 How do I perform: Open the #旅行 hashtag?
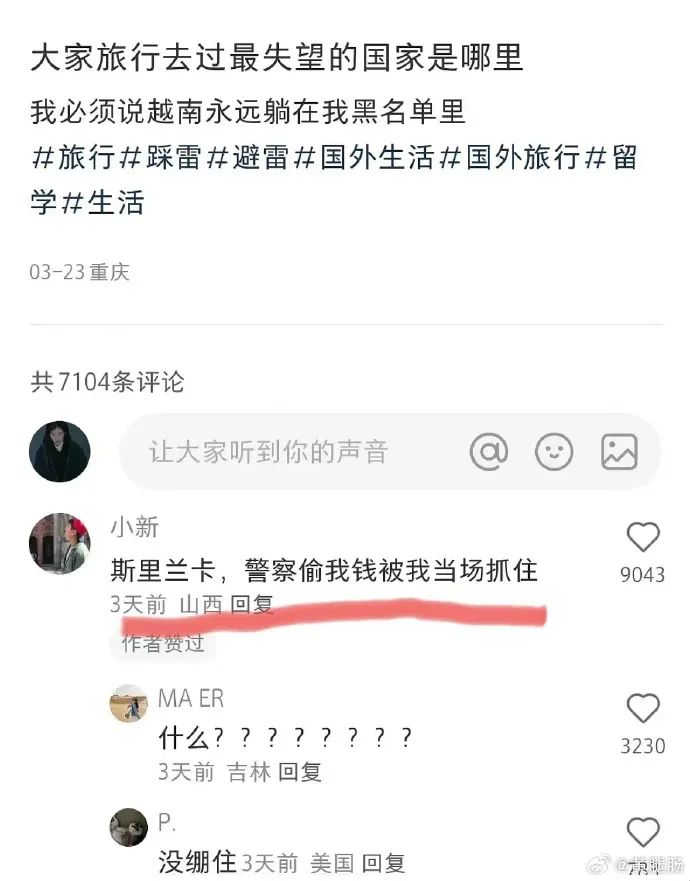click(x=73, y=158)
